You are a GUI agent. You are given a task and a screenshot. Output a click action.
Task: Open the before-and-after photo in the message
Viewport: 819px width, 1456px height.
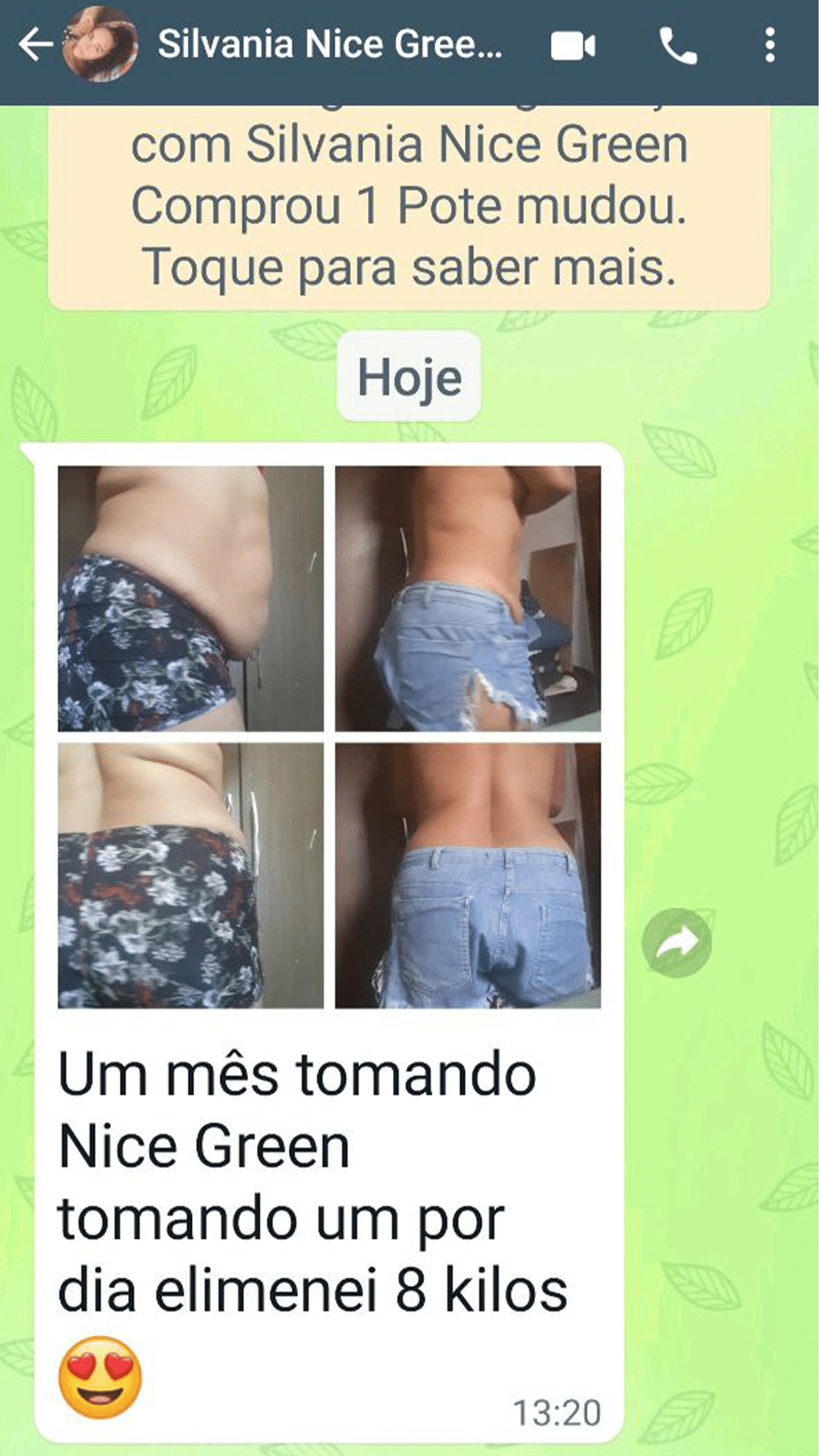329,736
